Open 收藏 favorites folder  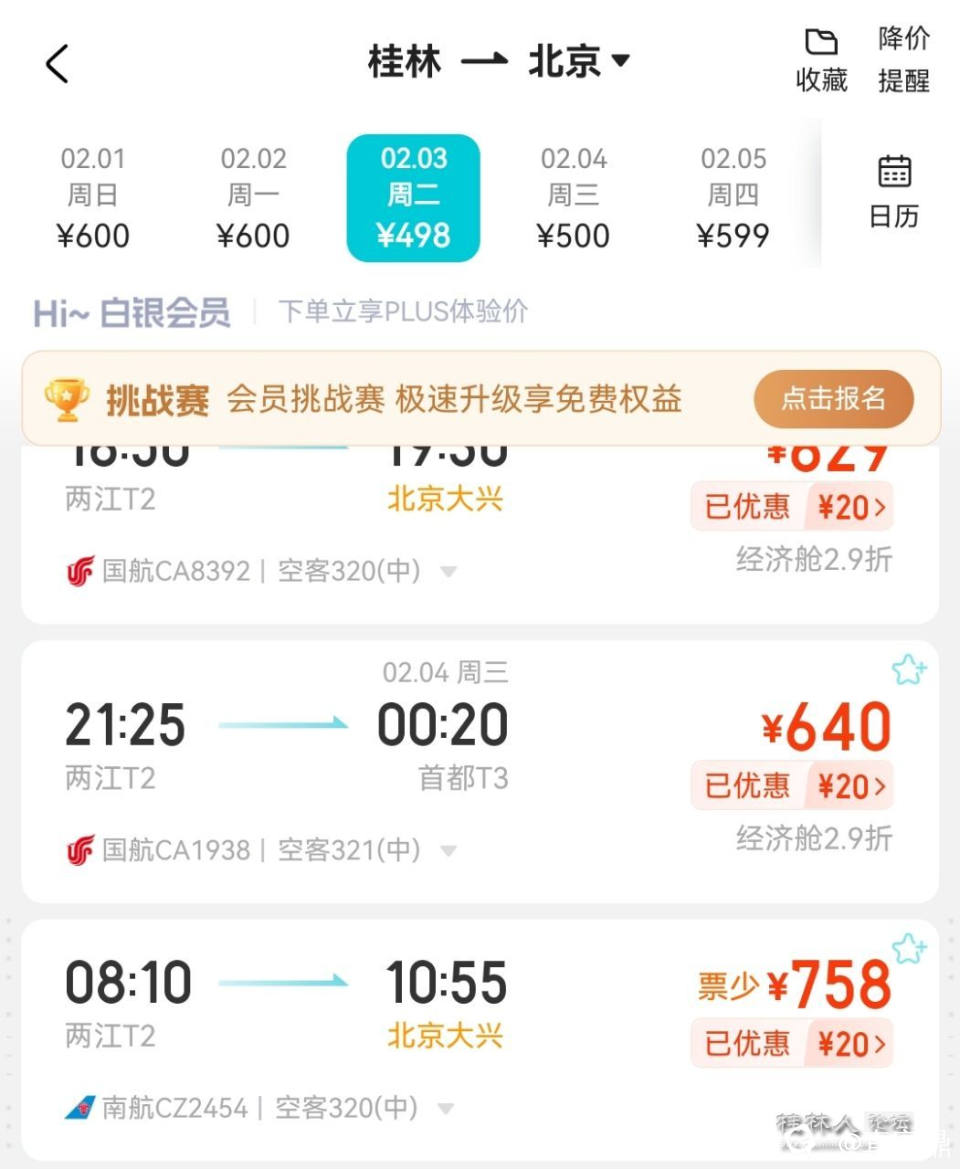tap(821, 61)
